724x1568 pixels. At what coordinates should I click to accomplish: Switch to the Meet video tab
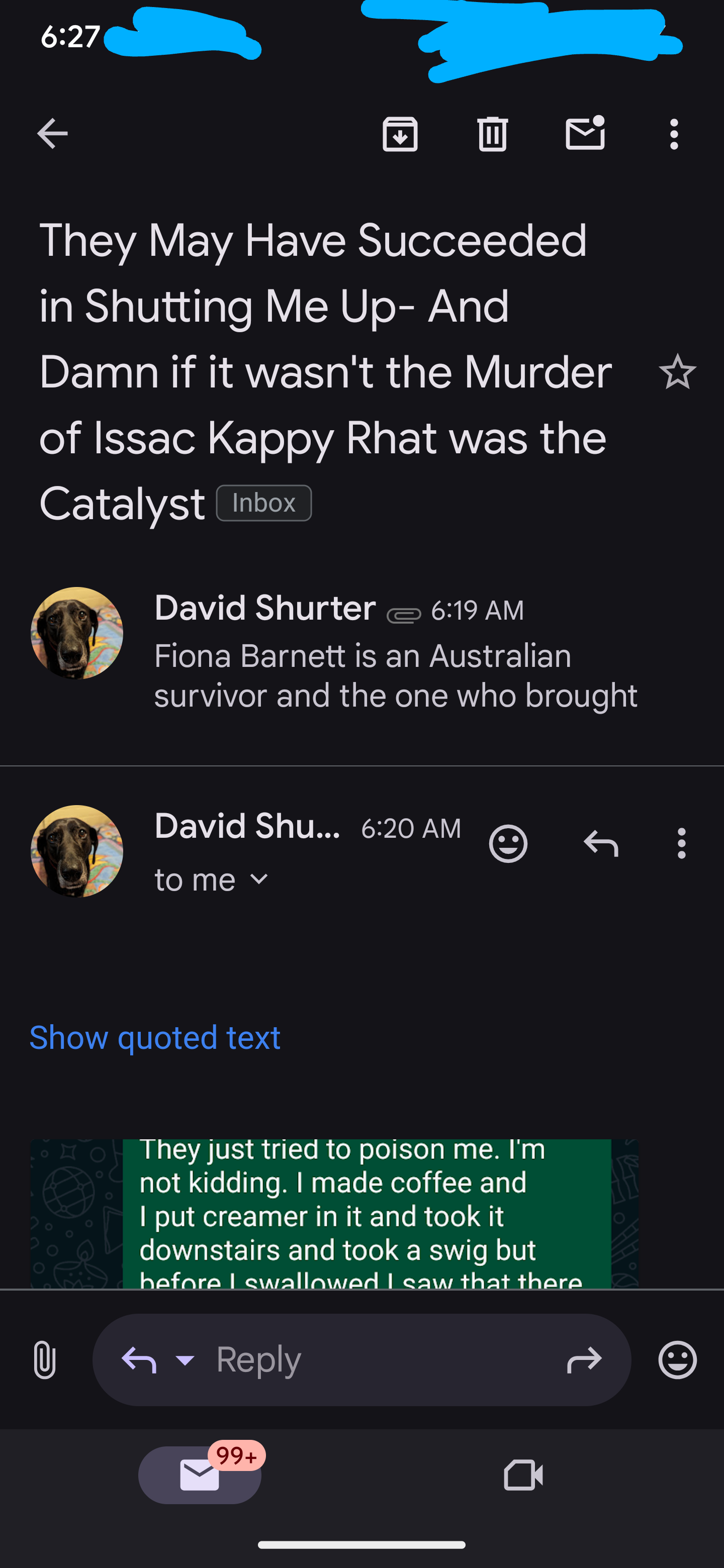[x=523, y=1475]
